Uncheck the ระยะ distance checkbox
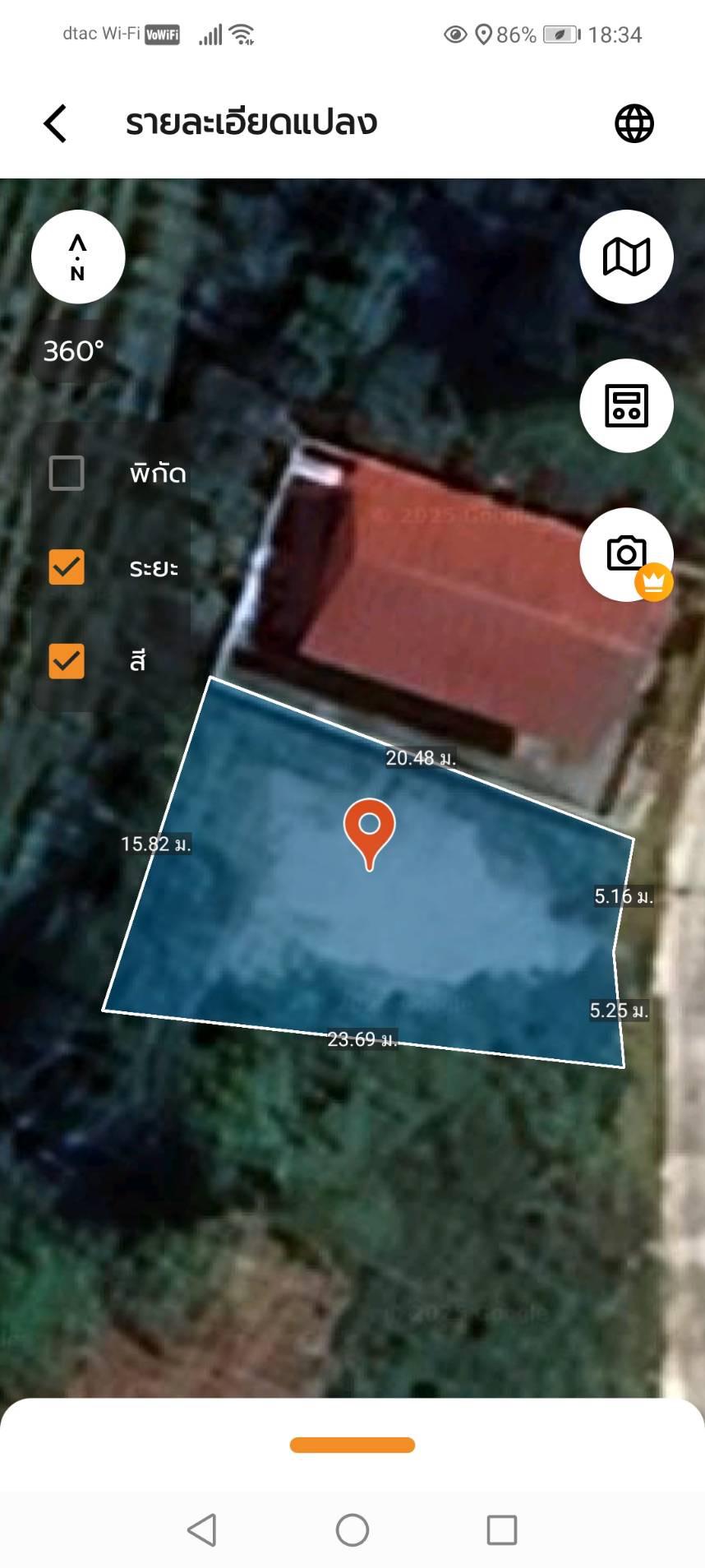 pyautogui.click(x=67, y=567)
